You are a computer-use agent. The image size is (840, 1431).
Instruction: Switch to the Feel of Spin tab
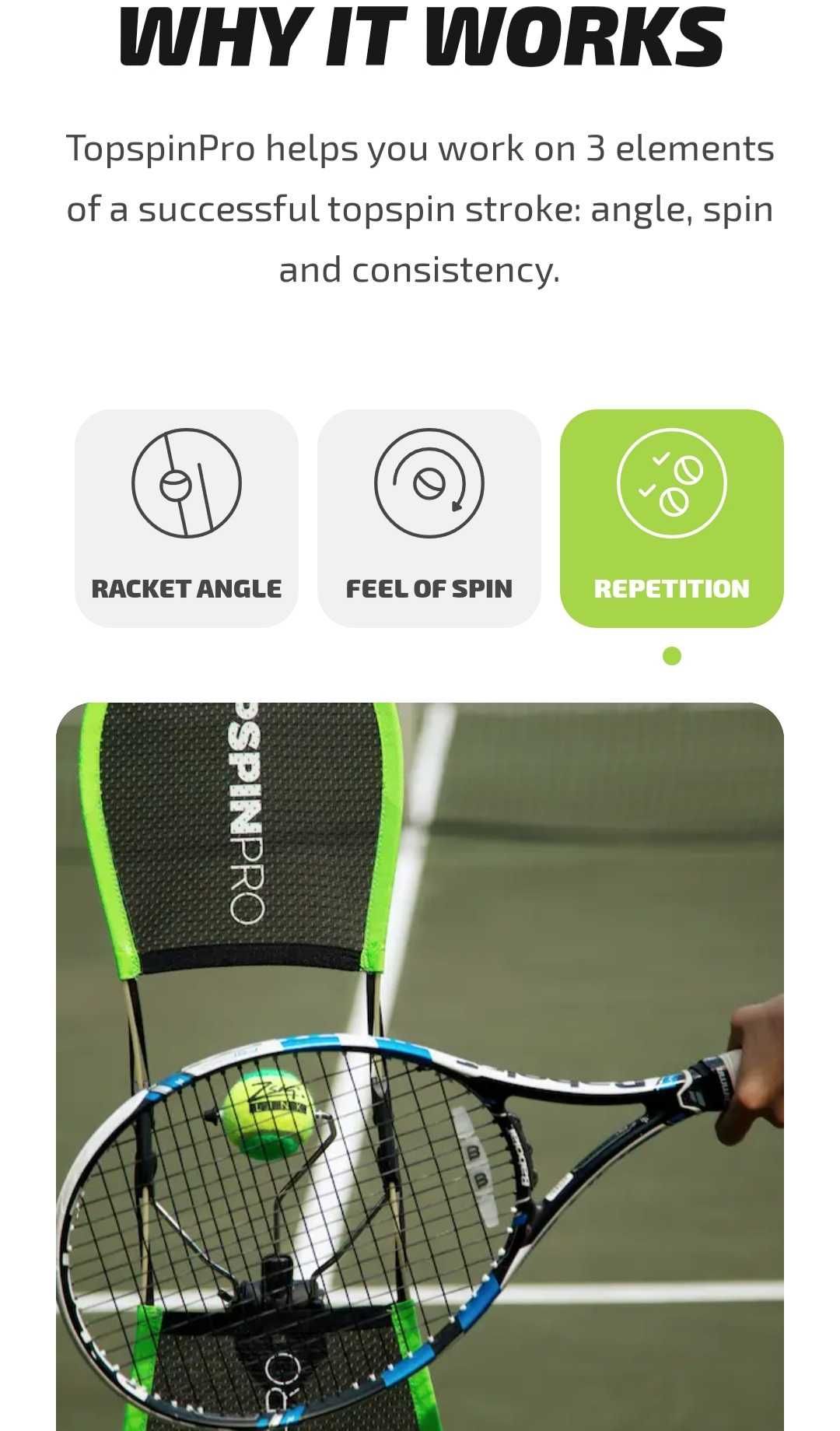(x=429, y=518)
